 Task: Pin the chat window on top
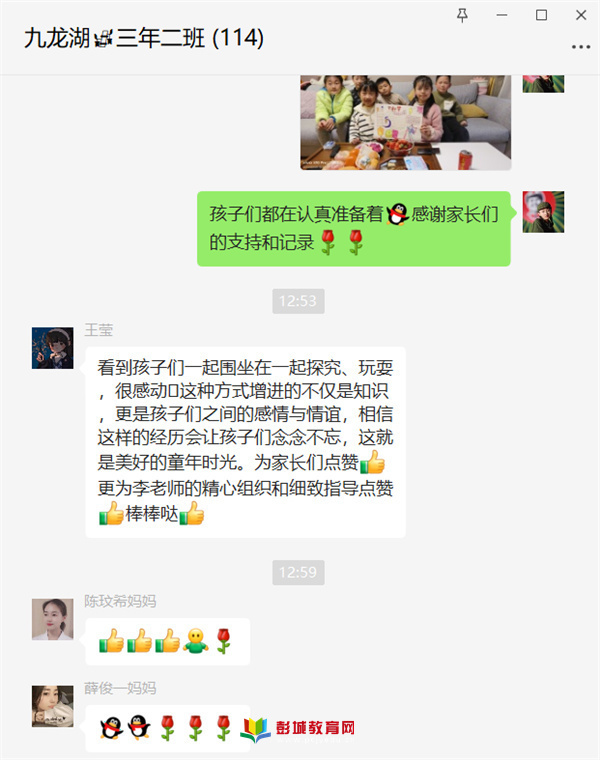tap(462, 14)
